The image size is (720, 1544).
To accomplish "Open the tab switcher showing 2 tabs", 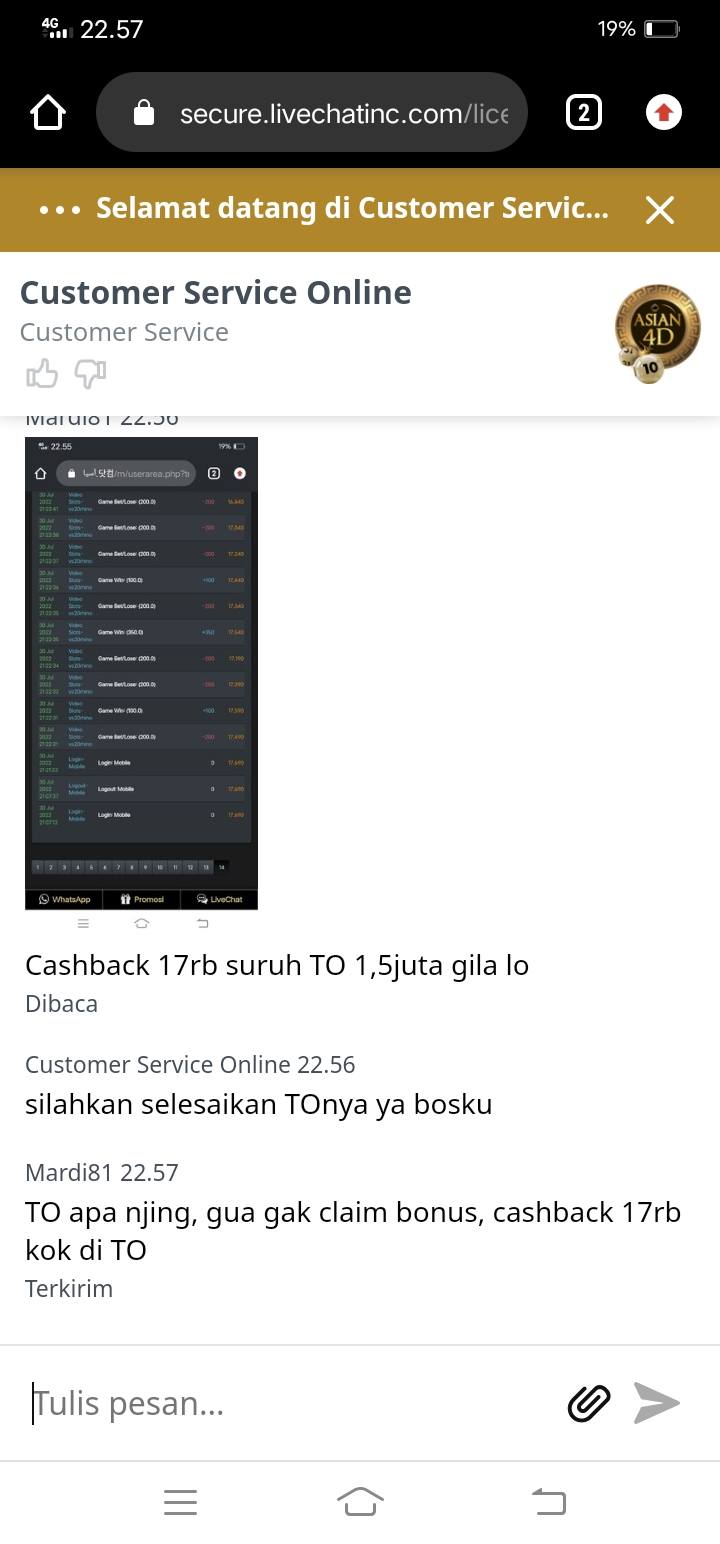I will pos(584,113).
